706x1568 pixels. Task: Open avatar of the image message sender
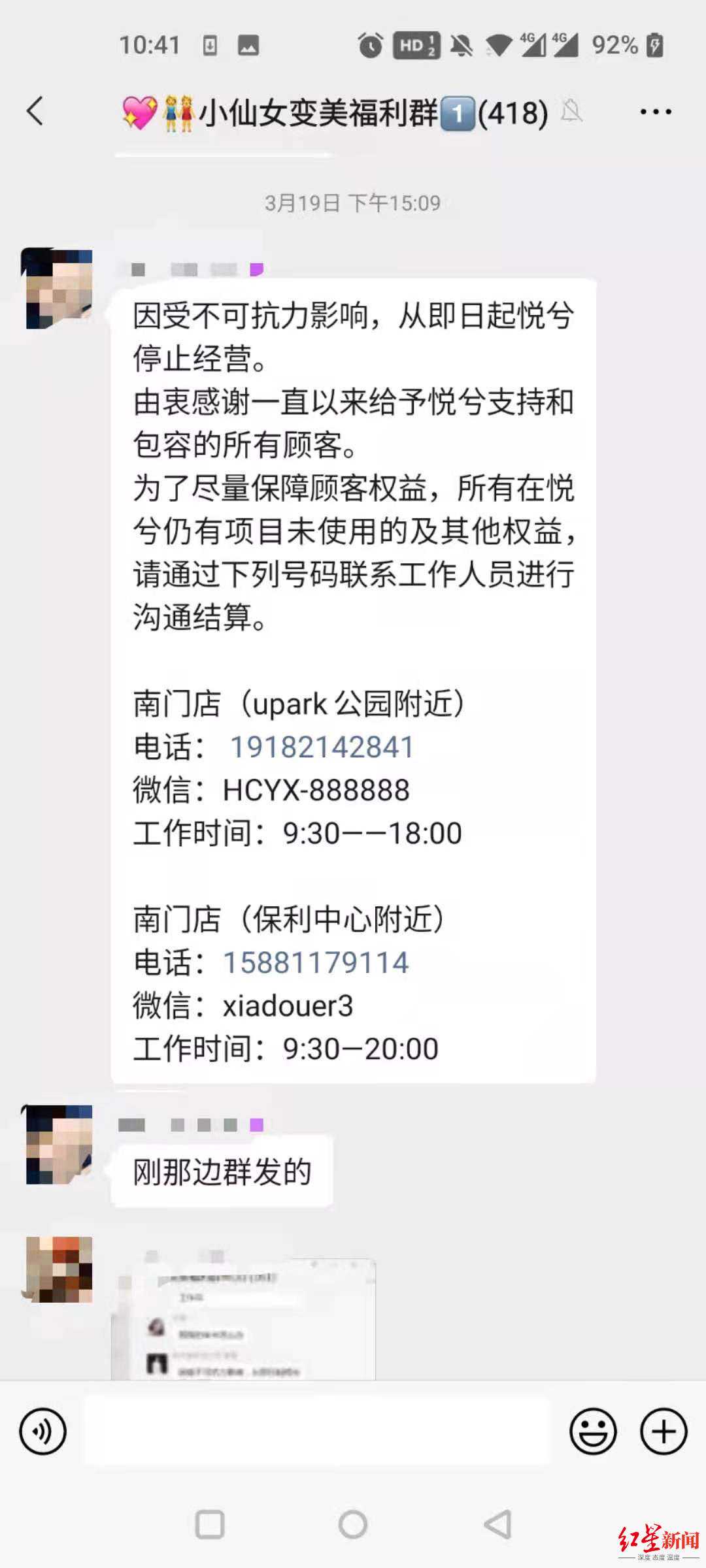click(59, 1269)
